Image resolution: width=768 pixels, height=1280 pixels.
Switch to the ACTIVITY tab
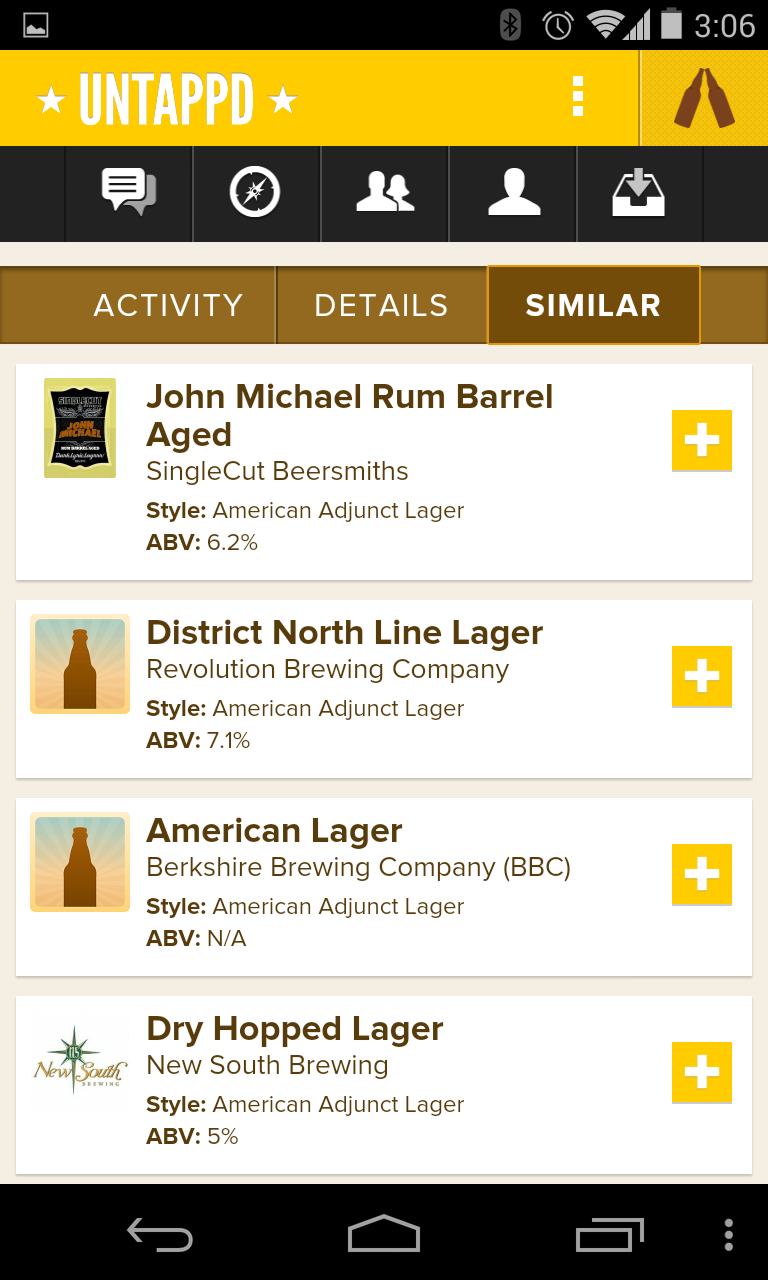[168, 305]
